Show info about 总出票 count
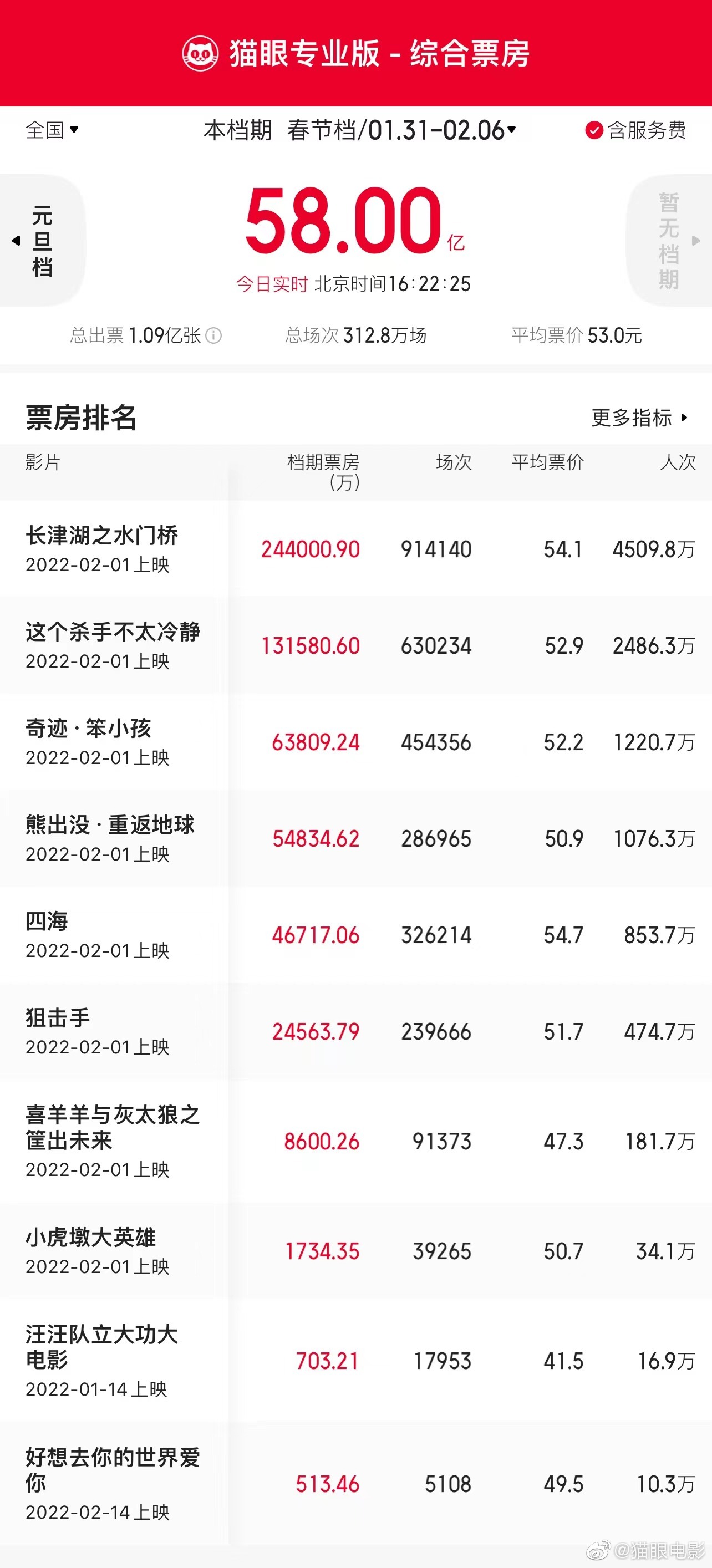 [x=213, y=335]
